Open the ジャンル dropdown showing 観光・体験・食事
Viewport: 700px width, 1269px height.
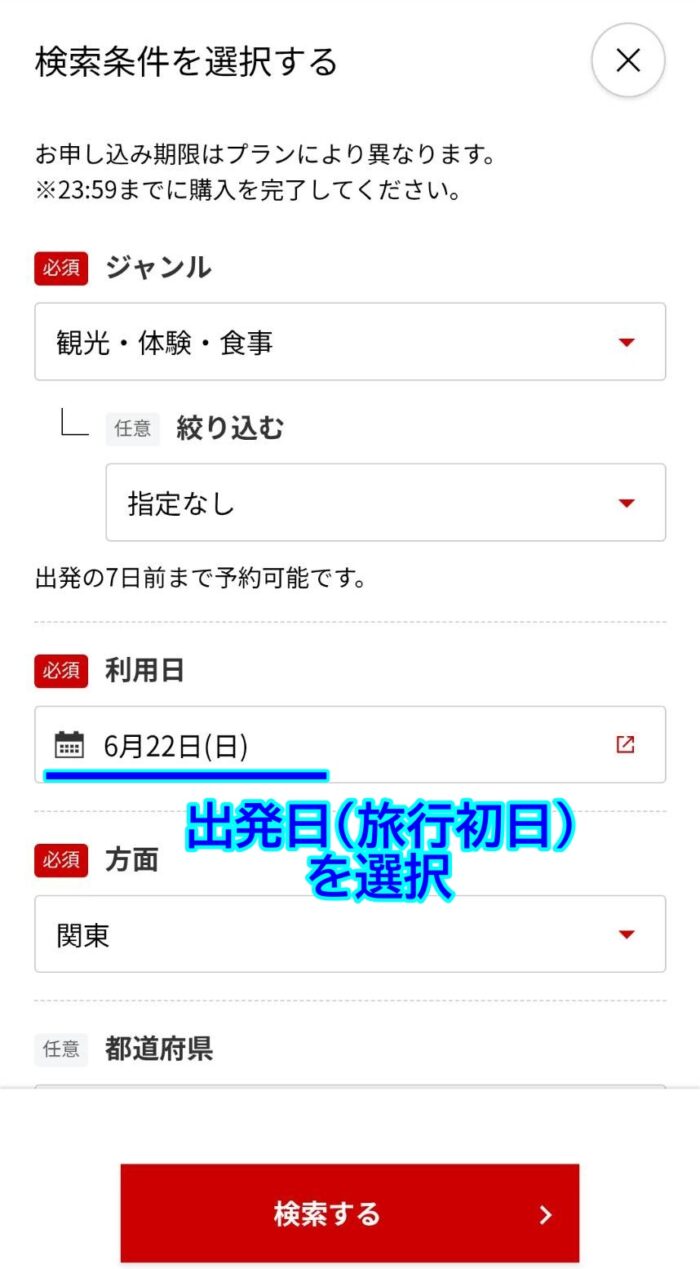pyautogui.click(x=350, y=342)
